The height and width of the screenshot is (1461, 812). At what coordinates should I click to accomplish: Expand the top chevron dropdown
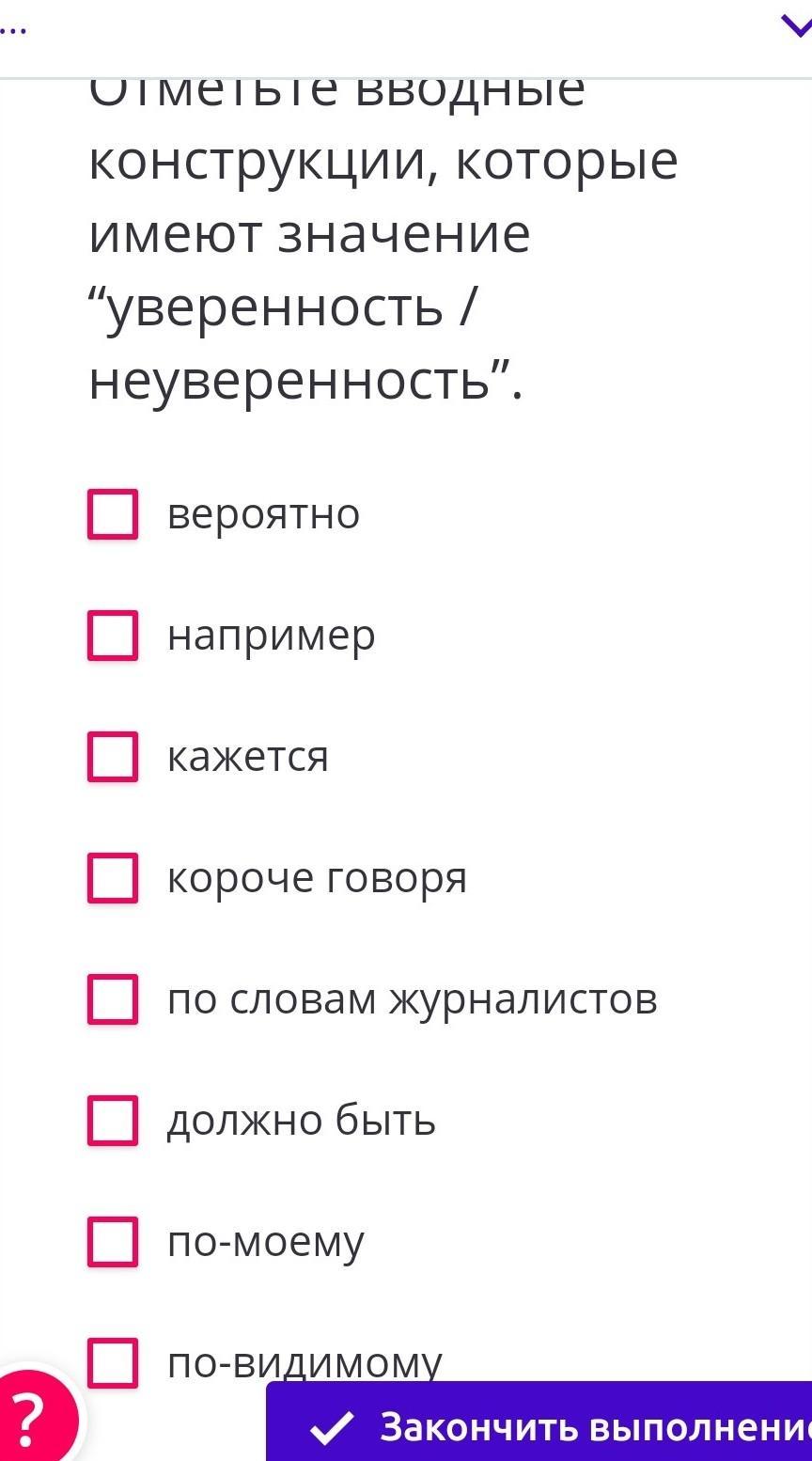click(x=796, y=26)
